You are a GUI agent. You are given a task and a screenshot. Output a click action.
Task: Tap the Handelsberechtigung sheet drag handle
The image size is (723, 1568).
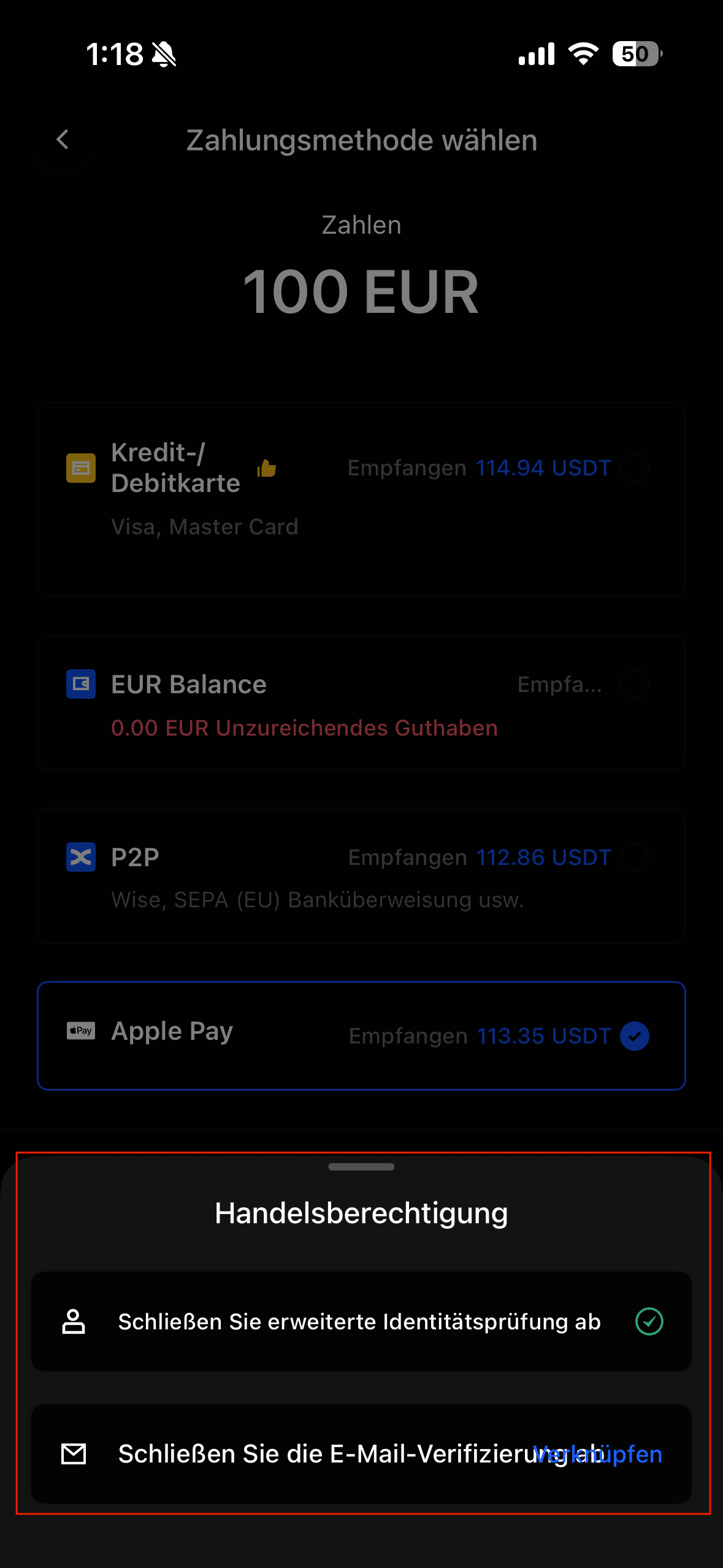361,1167
